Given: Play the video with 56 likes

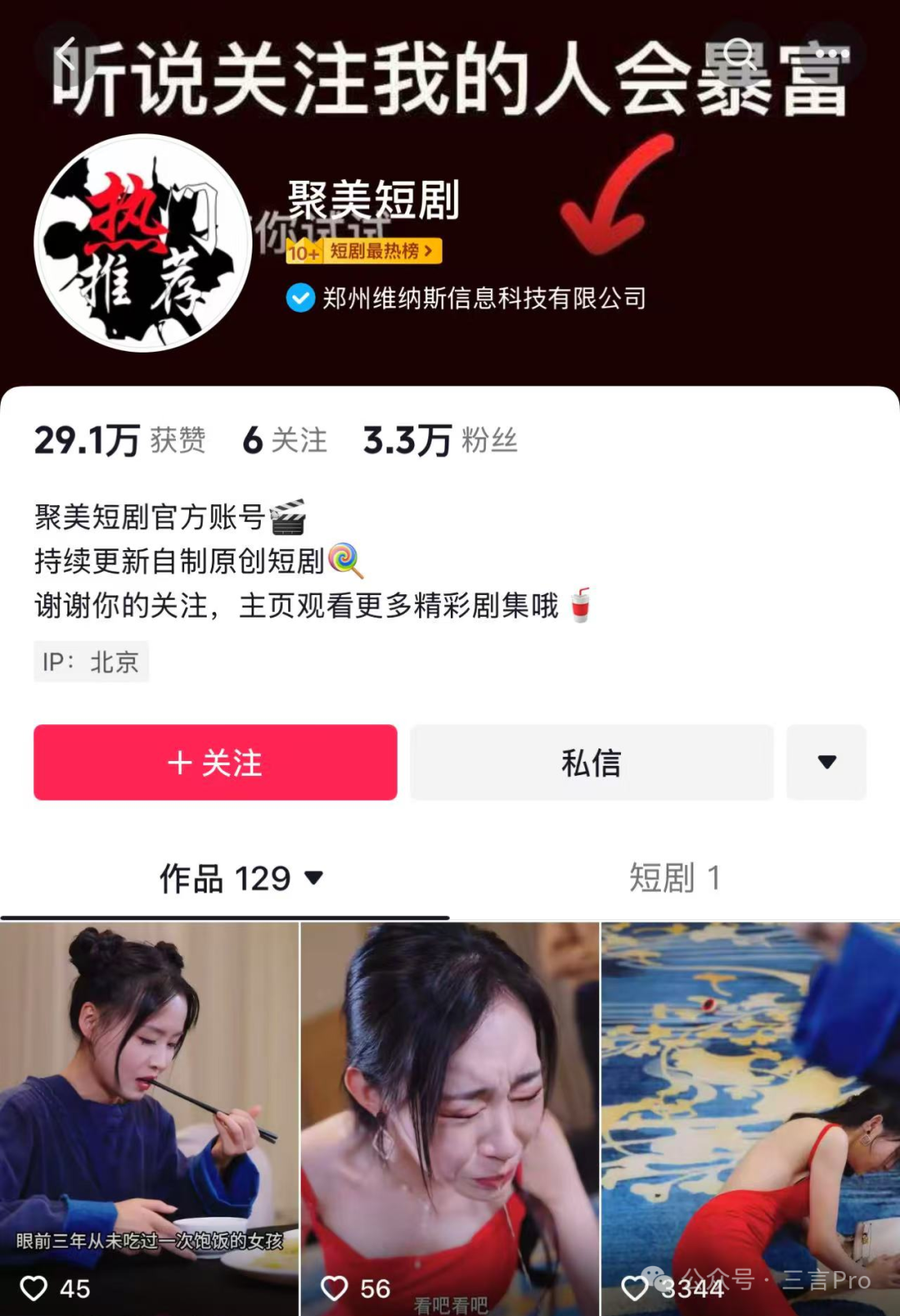Looking at the screenshot, I should [x=449, y=1117].
